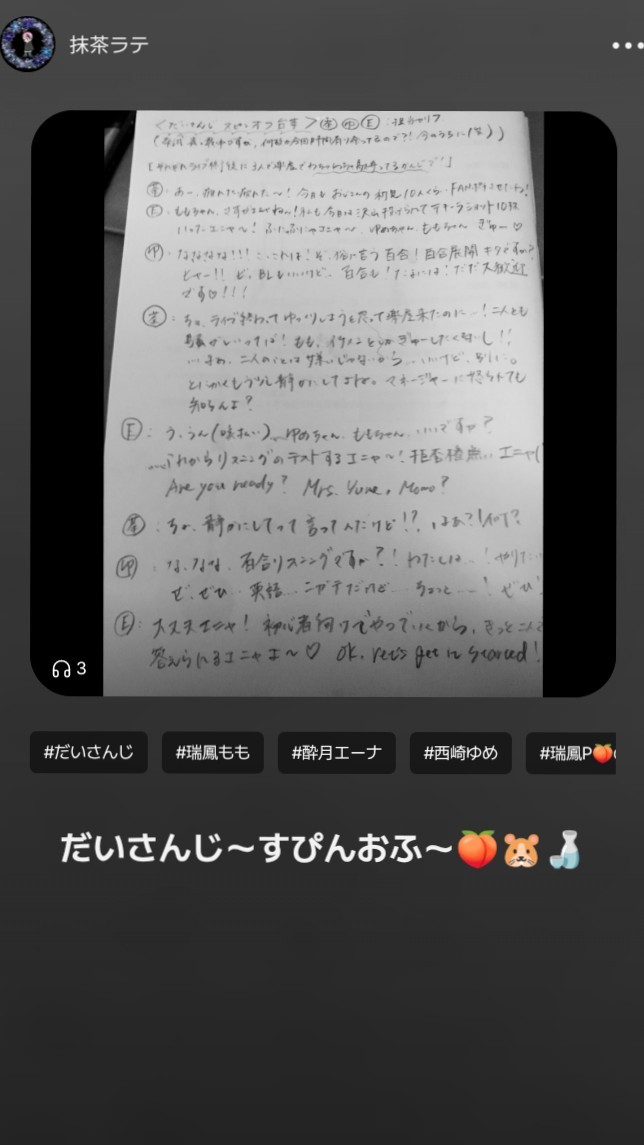Viewport: 644px width, 1145px height.
Task: Select the #瑞鳳もも hashtag chip
Action: 213,753
